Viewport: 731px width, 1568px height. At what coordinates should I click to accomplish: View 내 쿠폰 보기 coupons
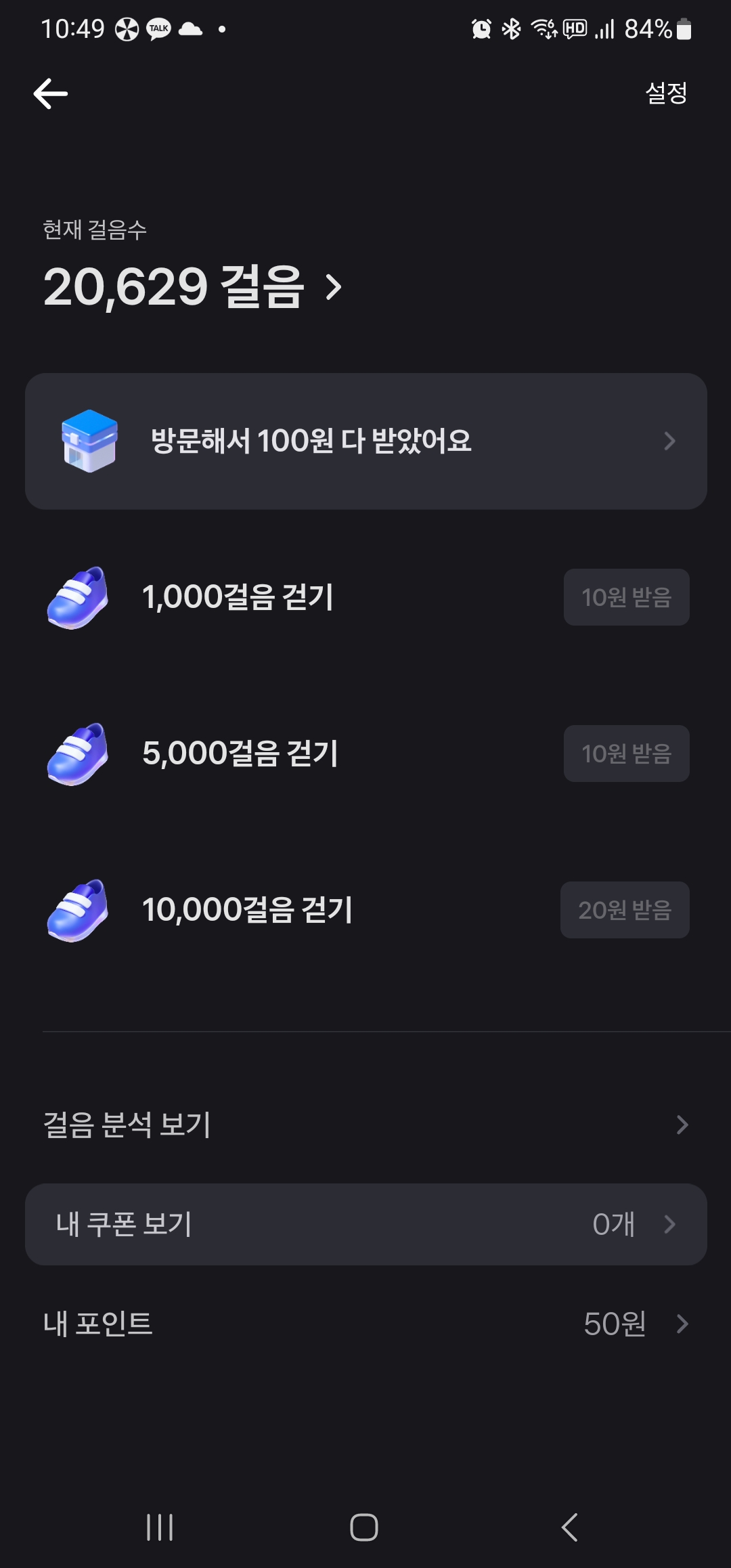click(x=365, y=1224)
